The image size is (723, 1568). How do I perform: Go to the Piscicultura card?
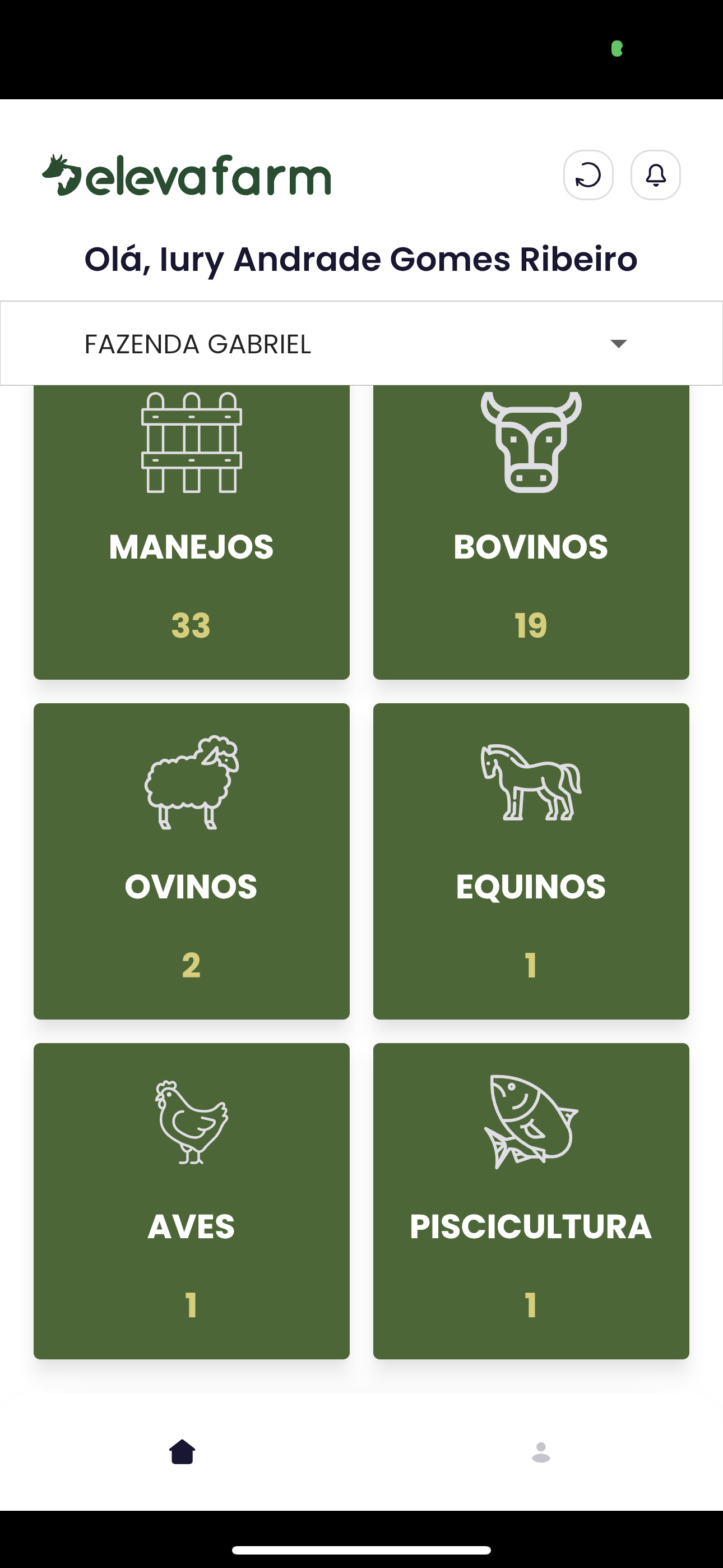click(531, 1200)
